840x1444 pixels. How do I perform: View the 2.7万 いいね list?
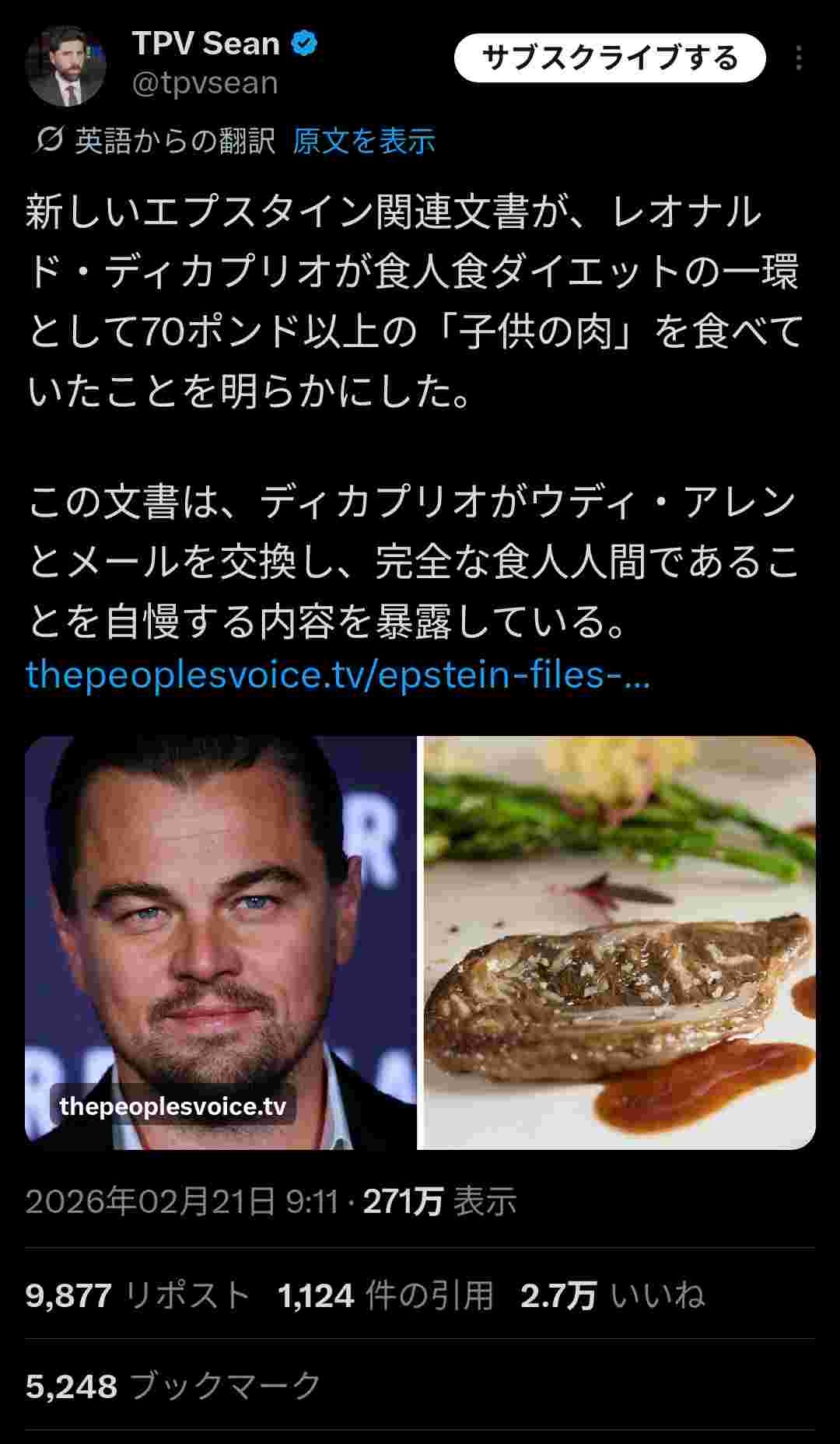coord(612,1296)
